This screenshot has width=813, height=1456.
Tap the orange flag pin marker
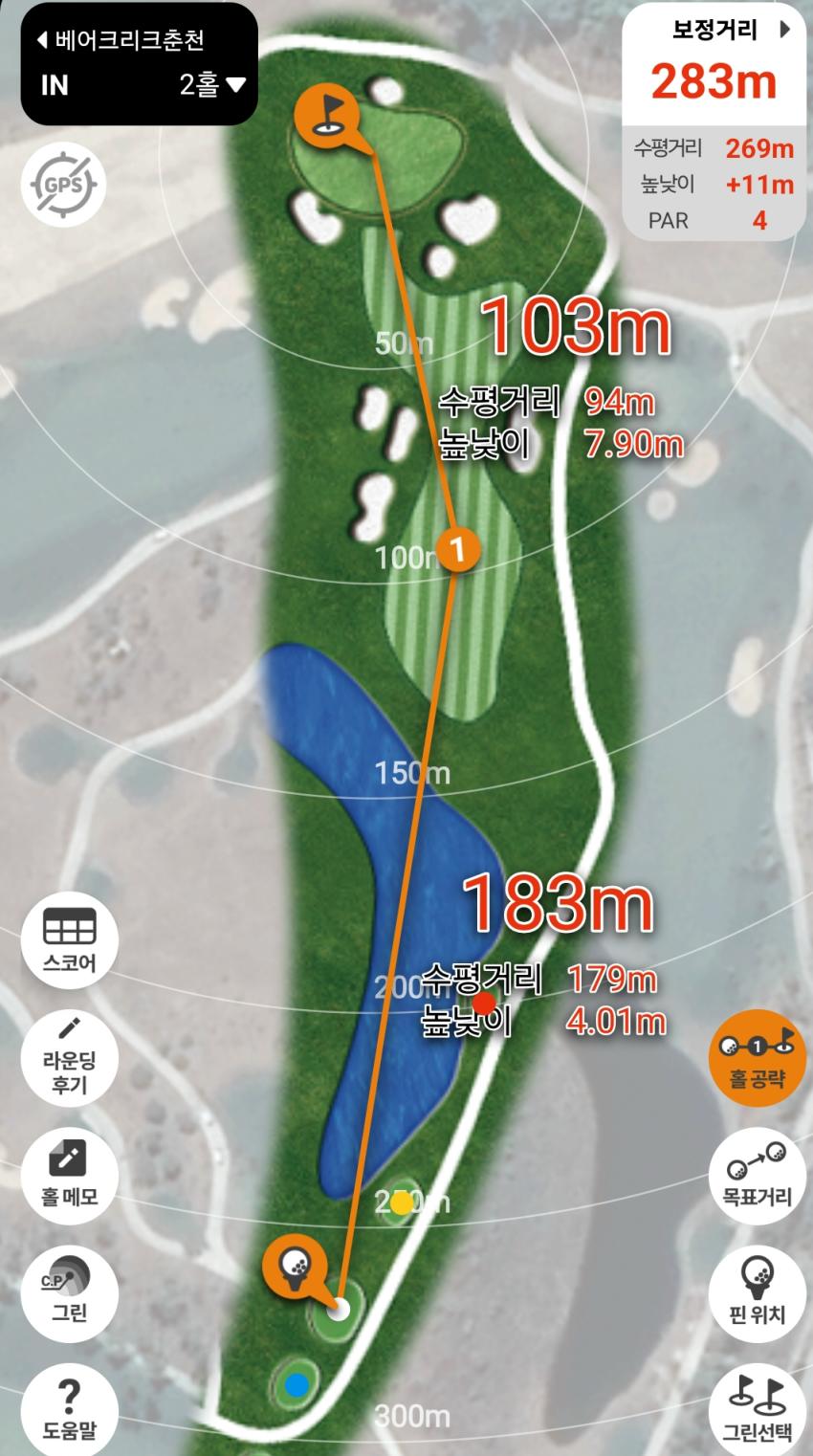[x=326, y=113]
